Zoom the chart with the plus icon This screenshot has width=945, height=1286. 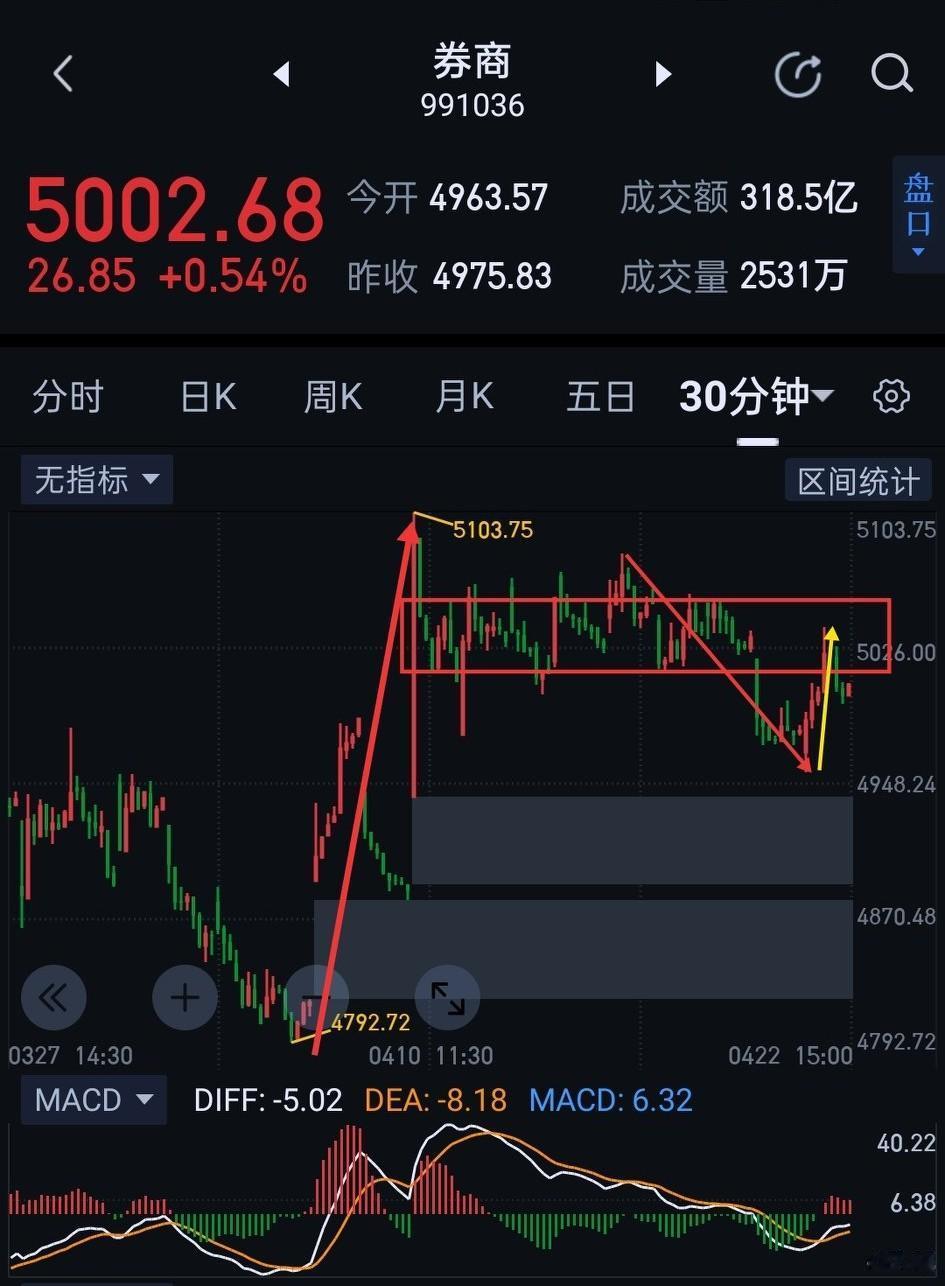pyautogui.click(x=184, y=997)
